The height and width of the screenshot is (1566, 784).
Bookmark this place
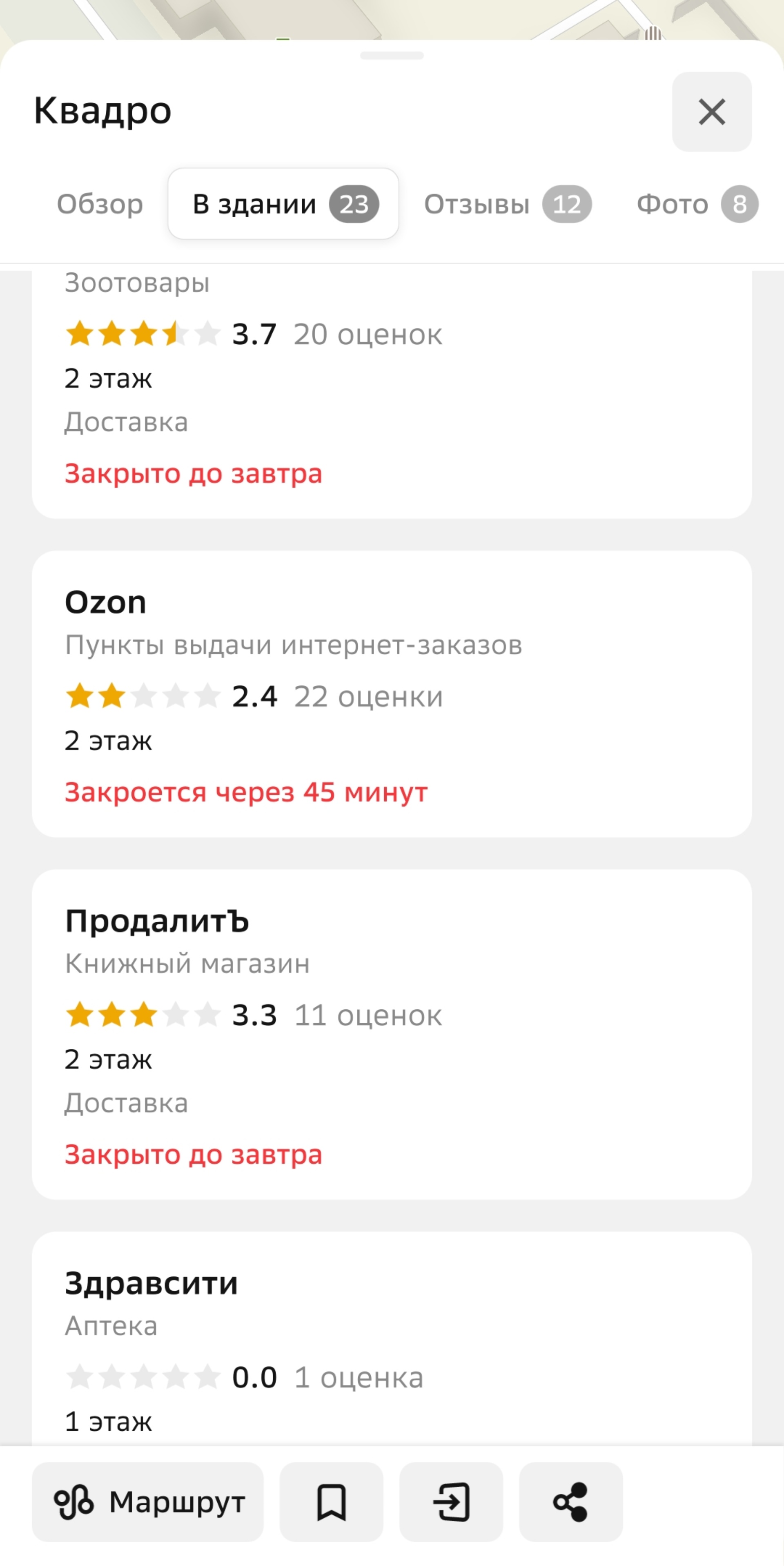point(331,1501)
